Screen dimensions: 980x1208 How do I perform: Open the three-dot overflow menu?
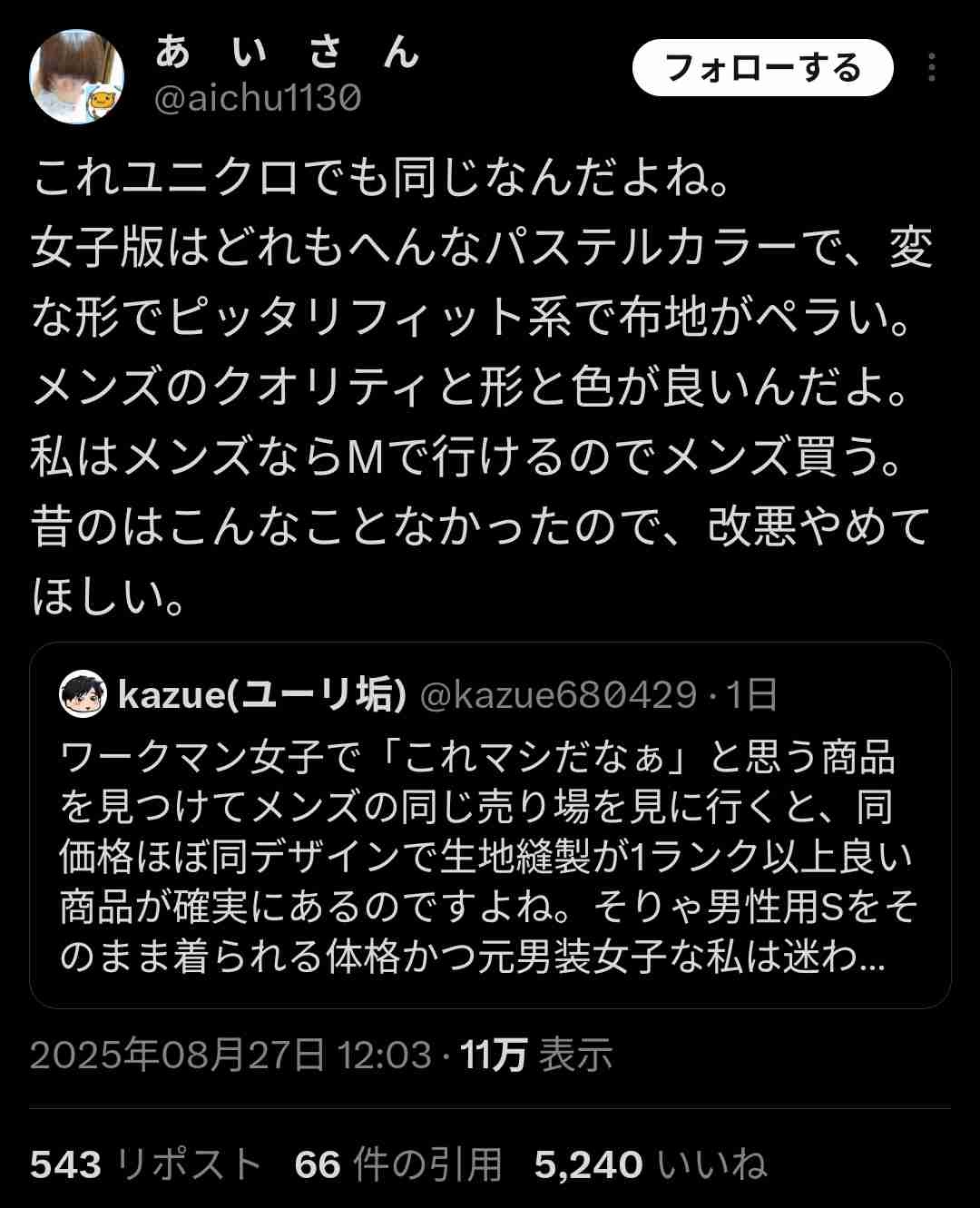(x=932, y=68)
